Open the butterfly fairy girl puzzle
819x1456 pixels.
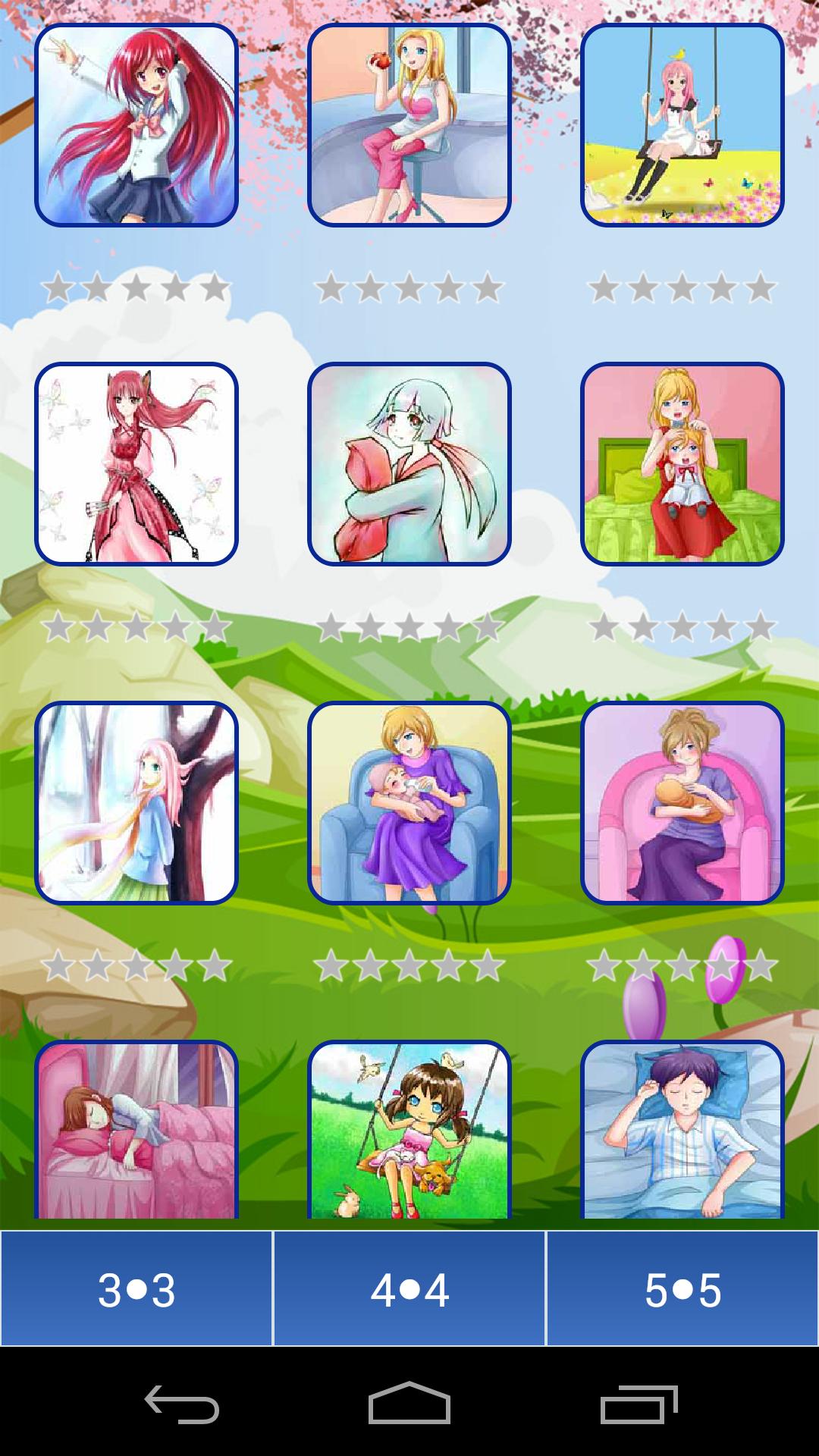(x=135, y=463)
